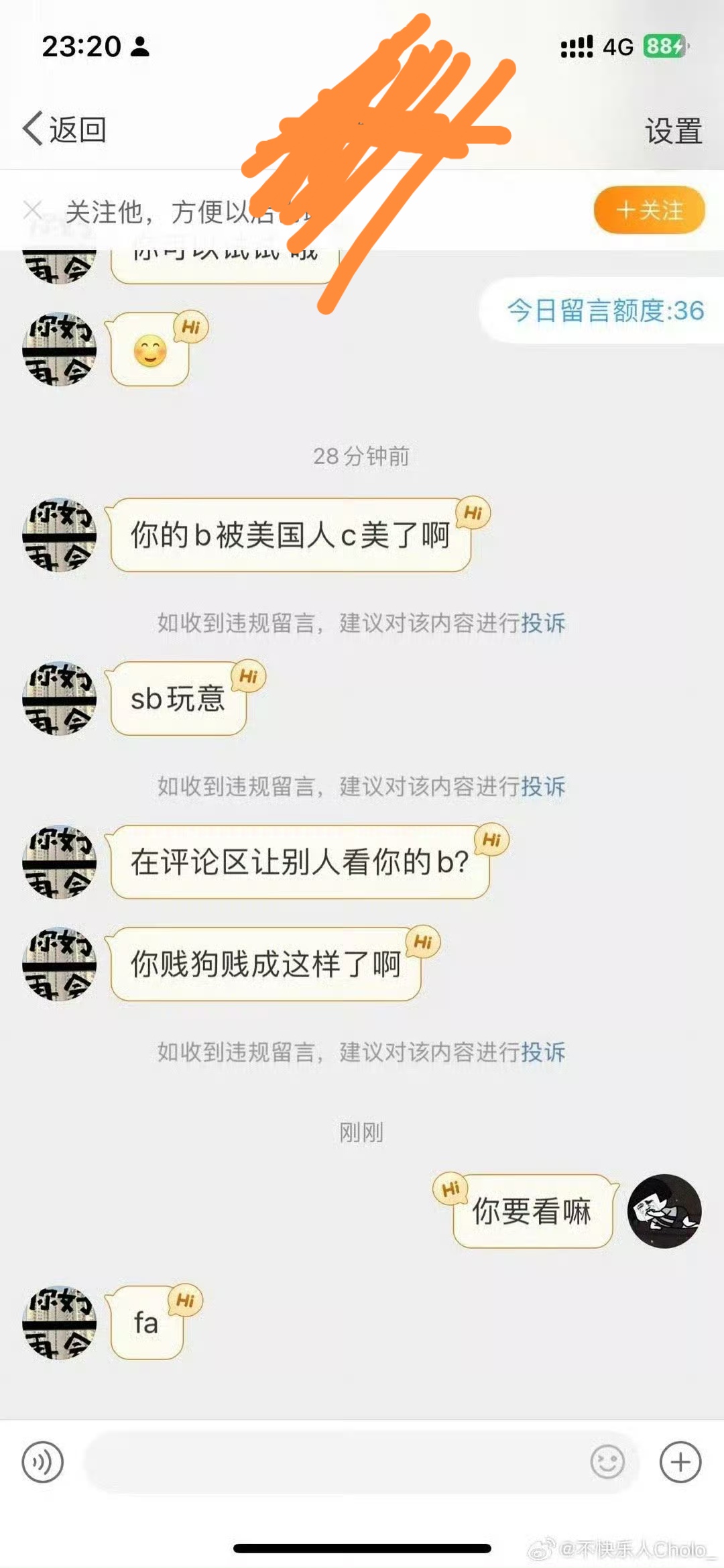Screen dimensions: 724x1568
Task: Open the plus attachment menu
Action: (680, 1462)
